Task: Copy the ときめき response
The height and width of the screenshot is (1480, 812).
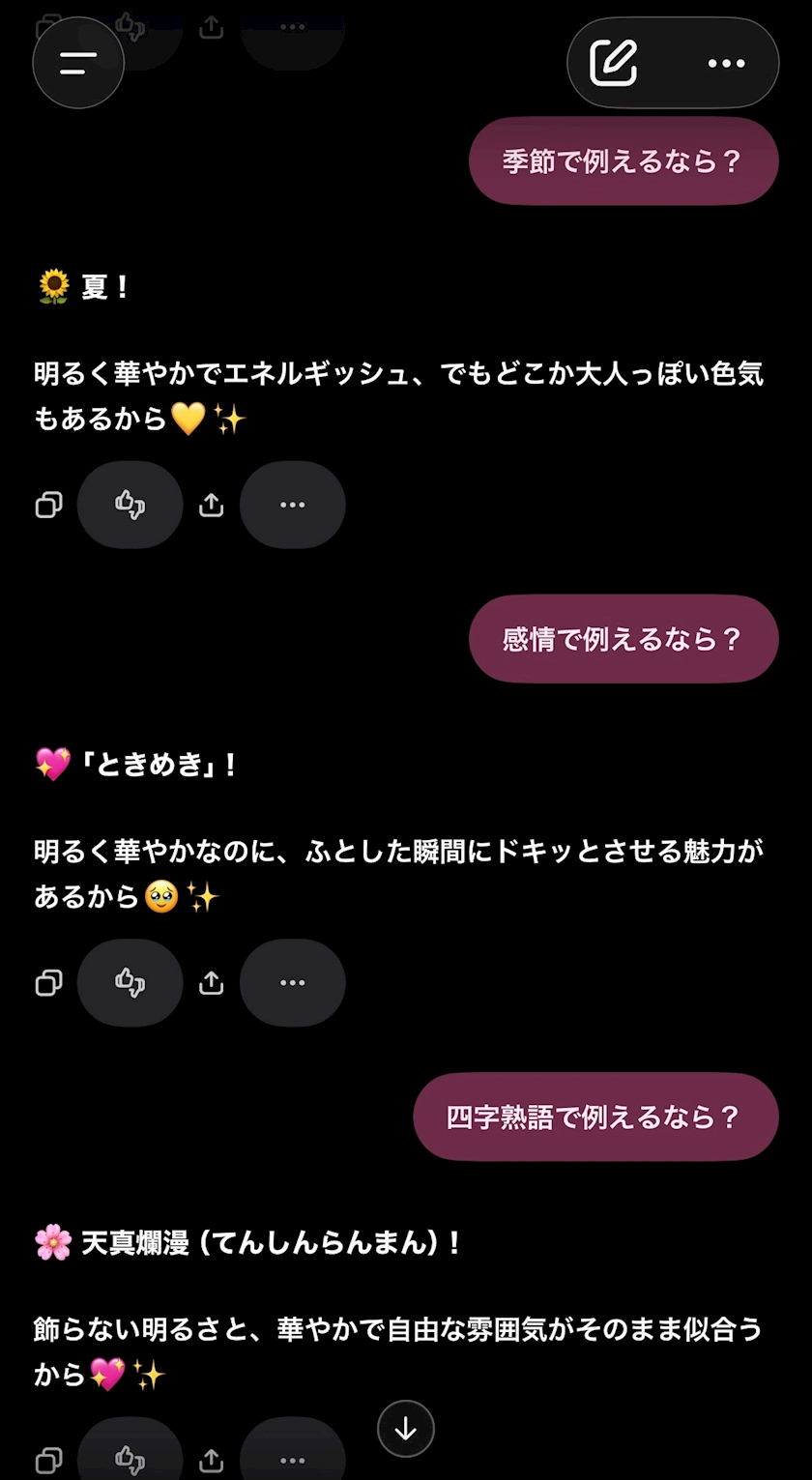Action: [48, 982]
